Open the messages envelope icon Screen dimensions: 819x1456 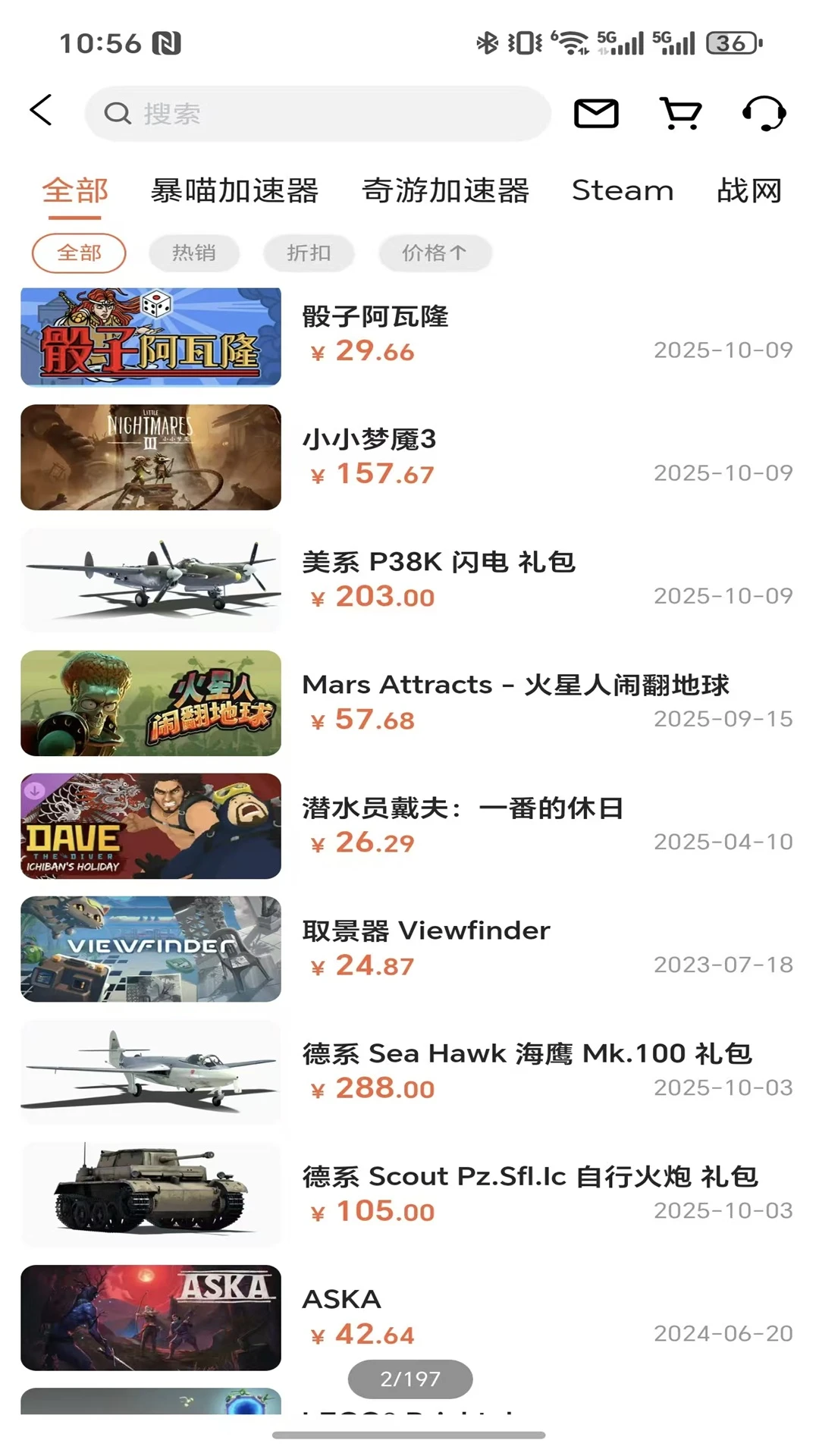pos(596,114)
